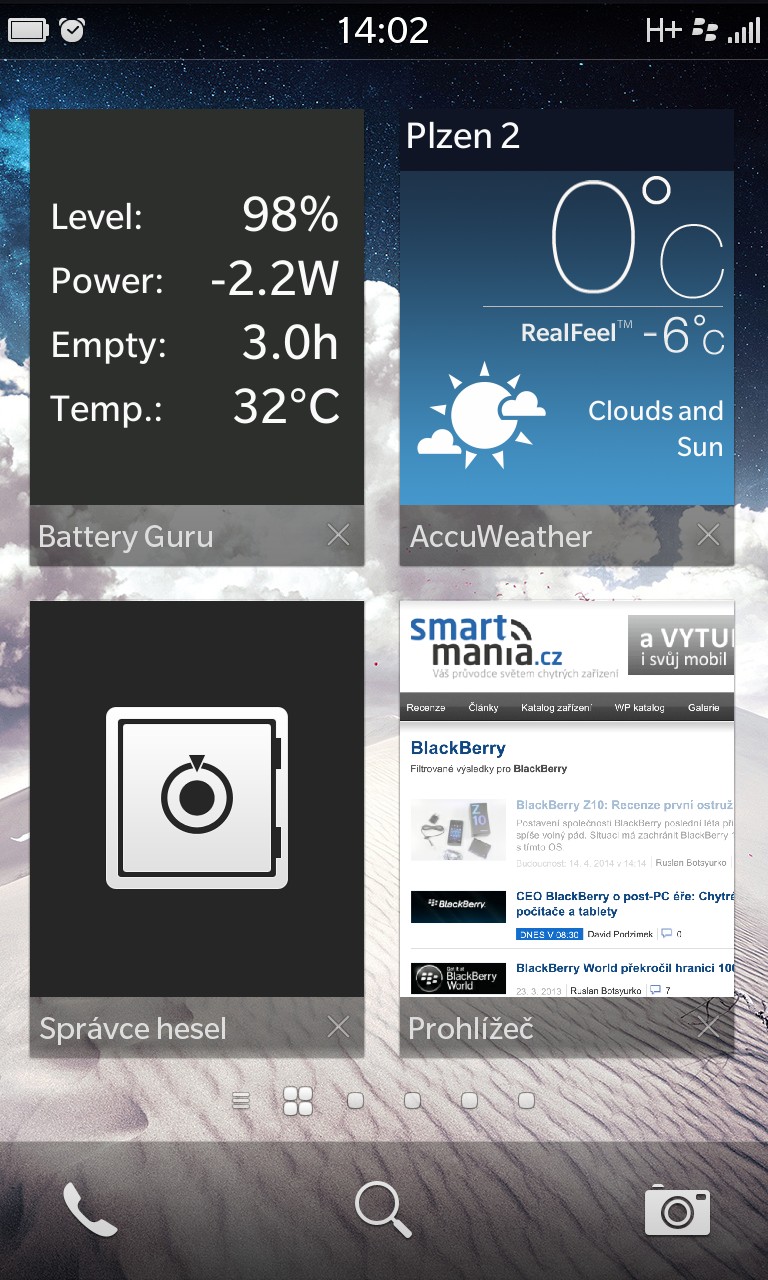This screenshot has height=1280, width=768.
Task: Open the phone dialer
Action: pyautogui.click(x=90, y=1210)
